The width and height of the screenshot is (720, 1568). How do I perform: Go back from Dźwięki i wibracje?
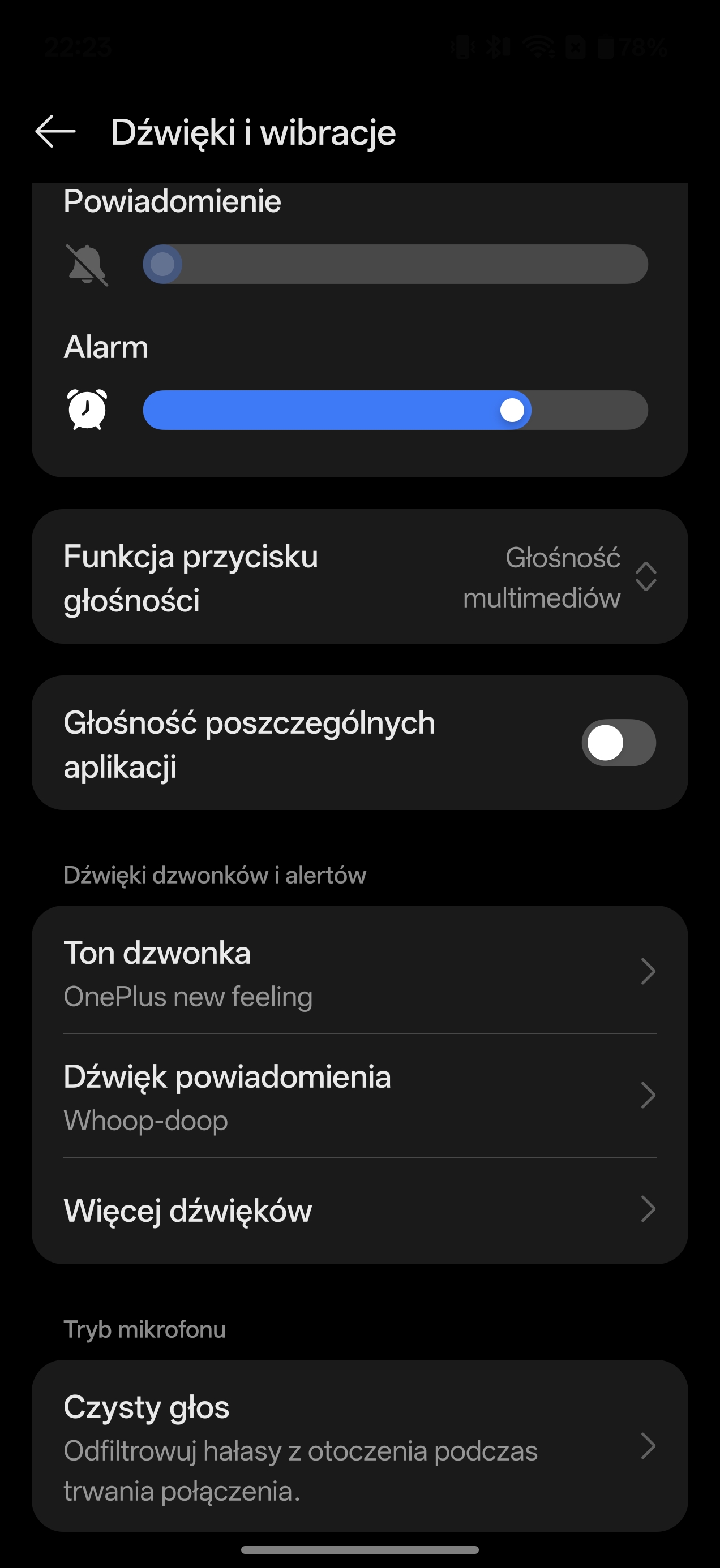55,131
